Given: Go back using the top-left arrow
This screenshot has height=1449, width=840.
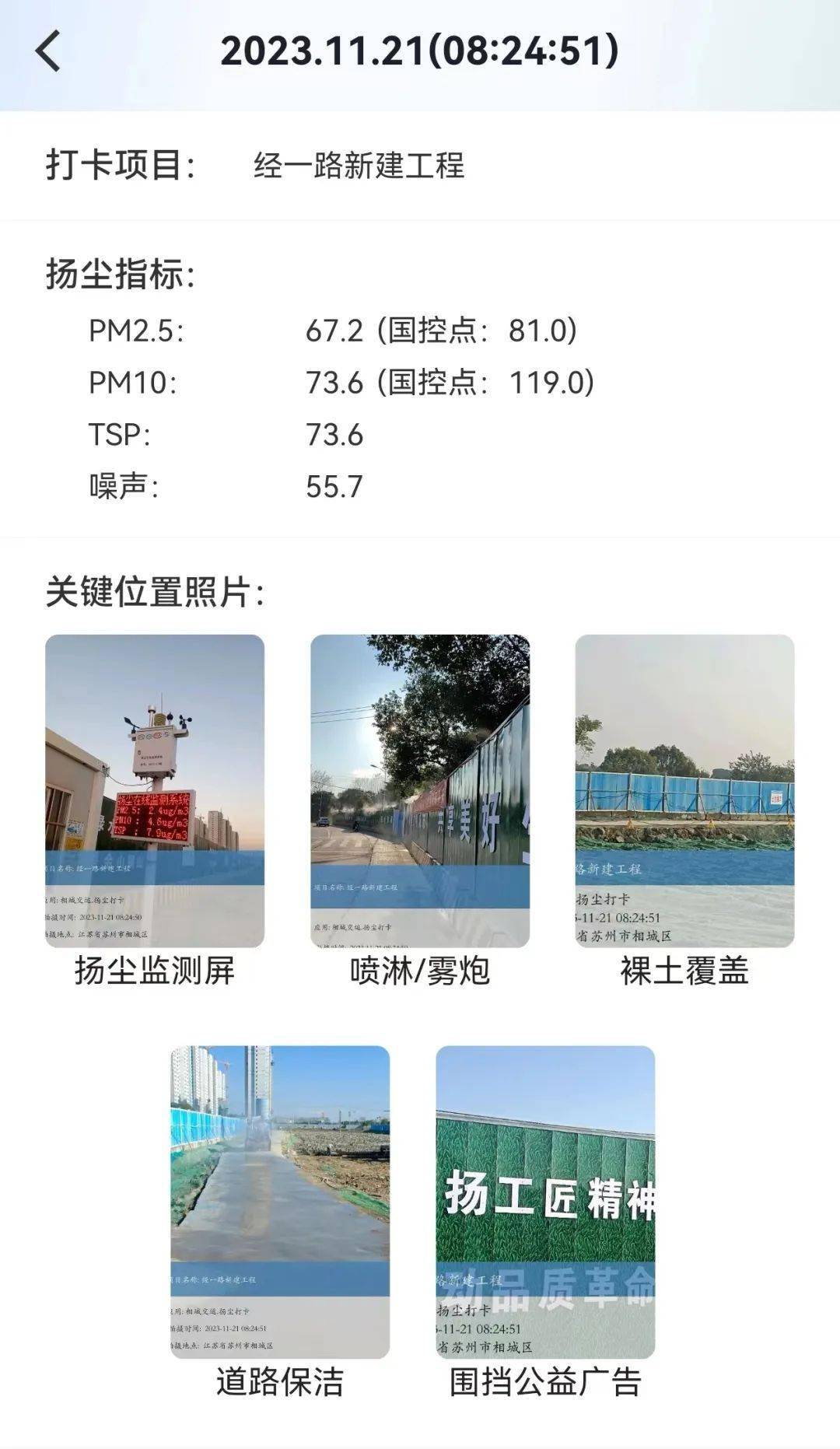Looking at the screenshot, I should 48,51.
